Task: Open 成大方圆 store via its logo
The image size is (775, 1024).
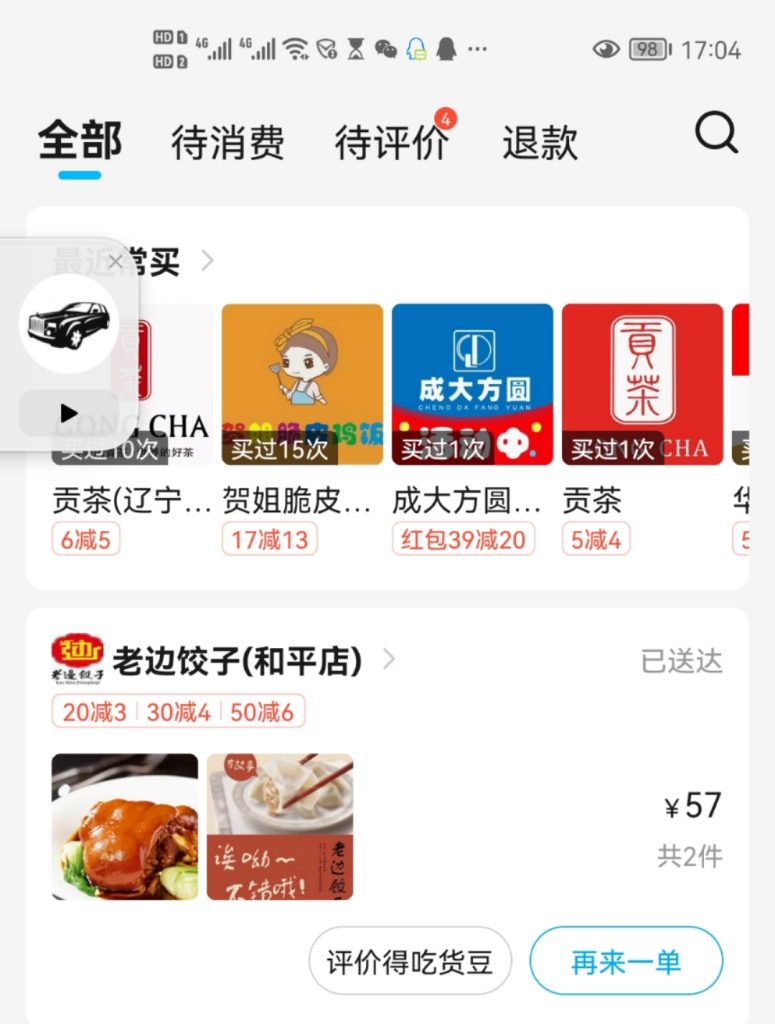Action: [472, 380]
